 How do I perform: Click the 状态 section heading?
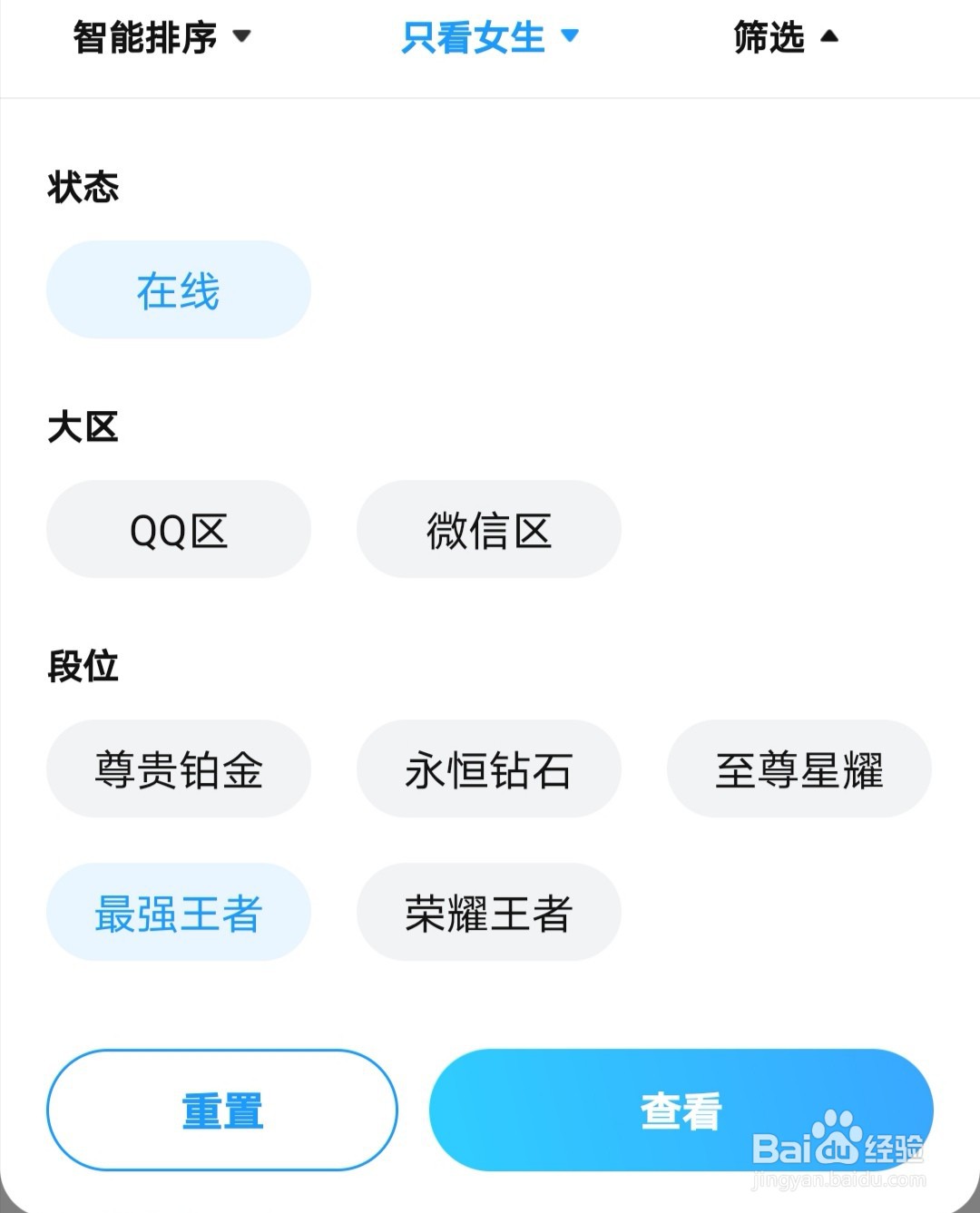83,189
